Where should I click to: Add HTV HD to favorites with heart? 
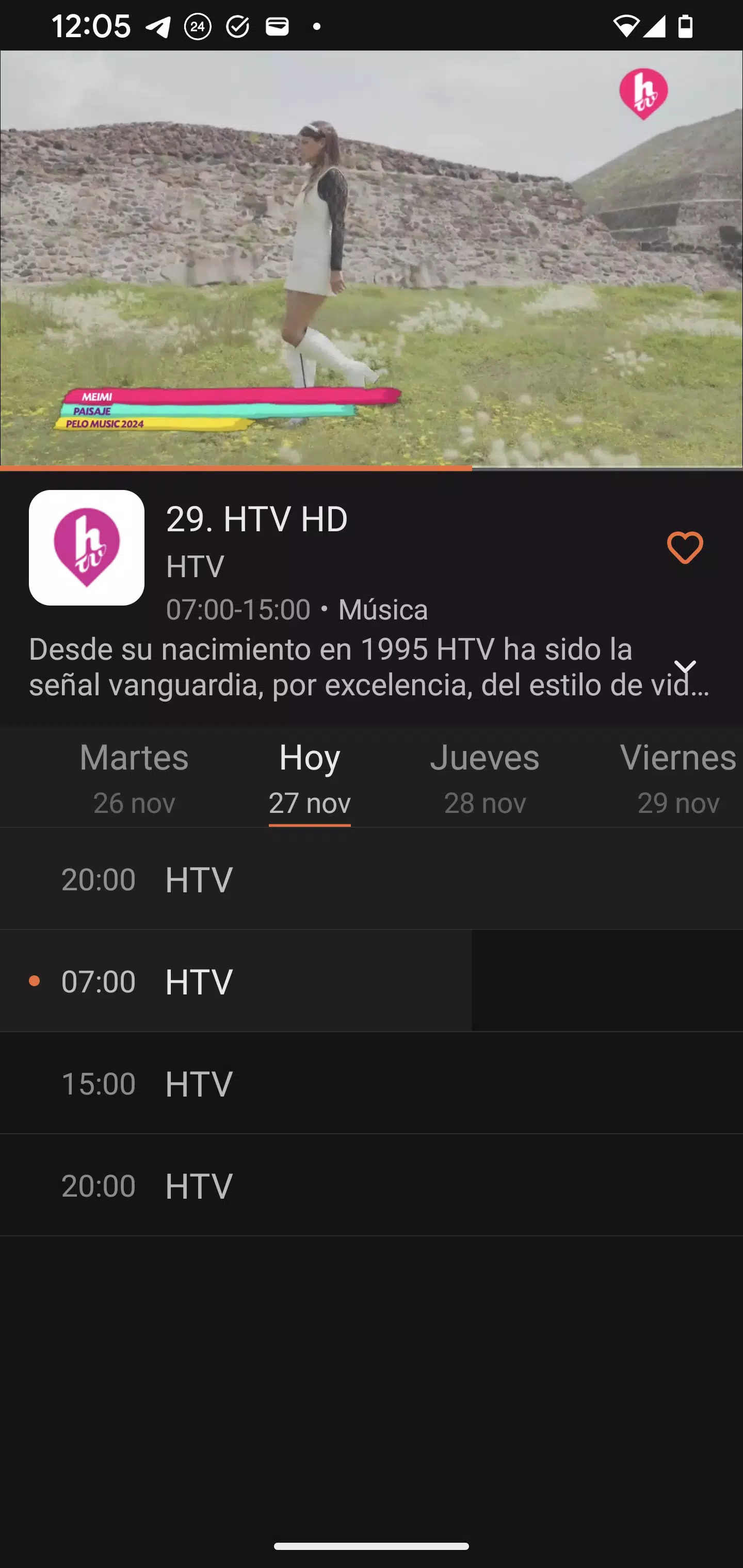coord(685,547)
